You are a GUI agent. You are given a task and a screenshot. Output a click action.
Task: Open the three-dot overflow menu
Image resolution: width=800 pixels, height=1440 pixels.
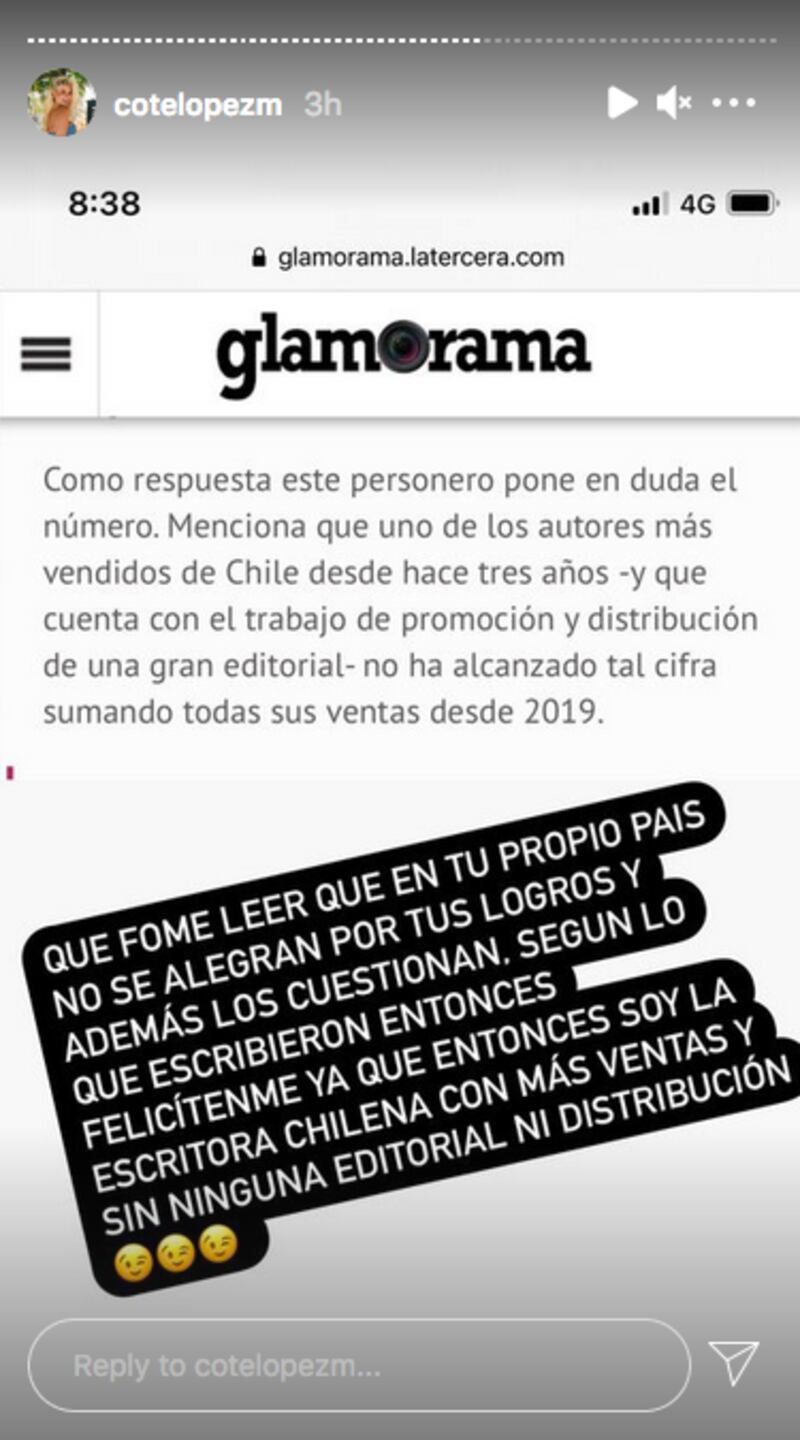(735, 103)
